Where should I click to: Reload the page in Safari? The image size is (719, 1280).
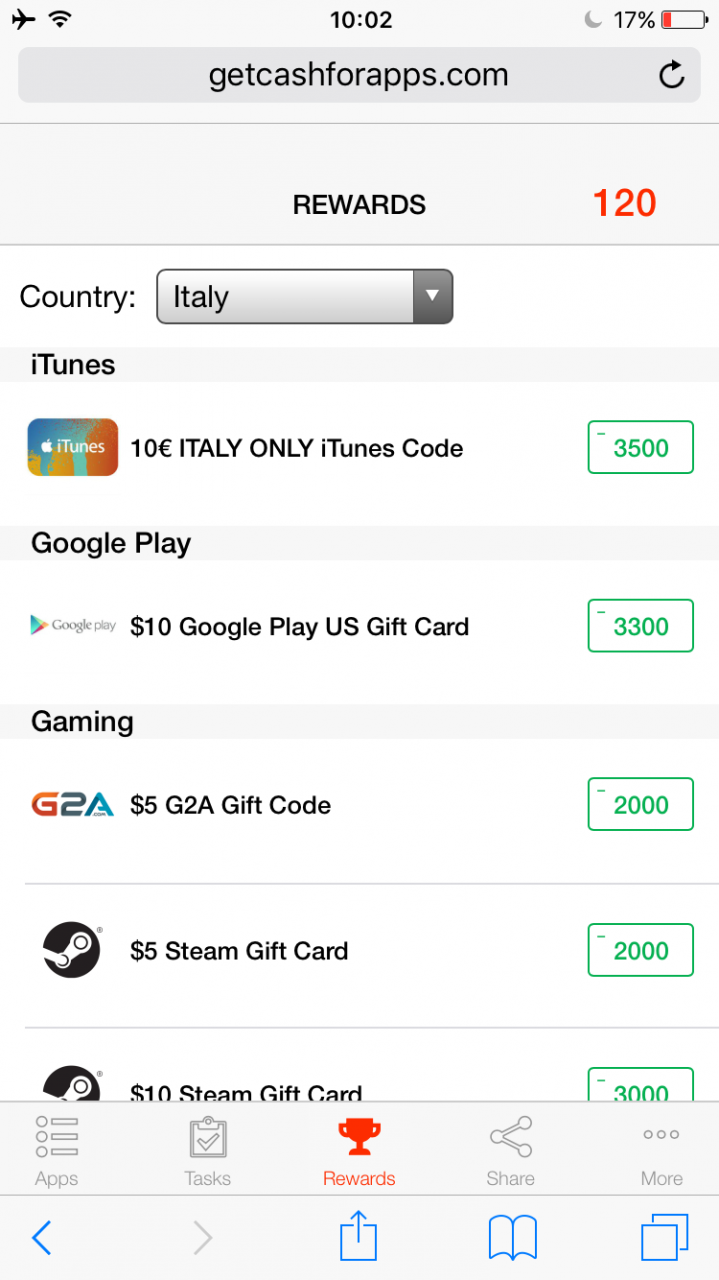pos(672,75)
